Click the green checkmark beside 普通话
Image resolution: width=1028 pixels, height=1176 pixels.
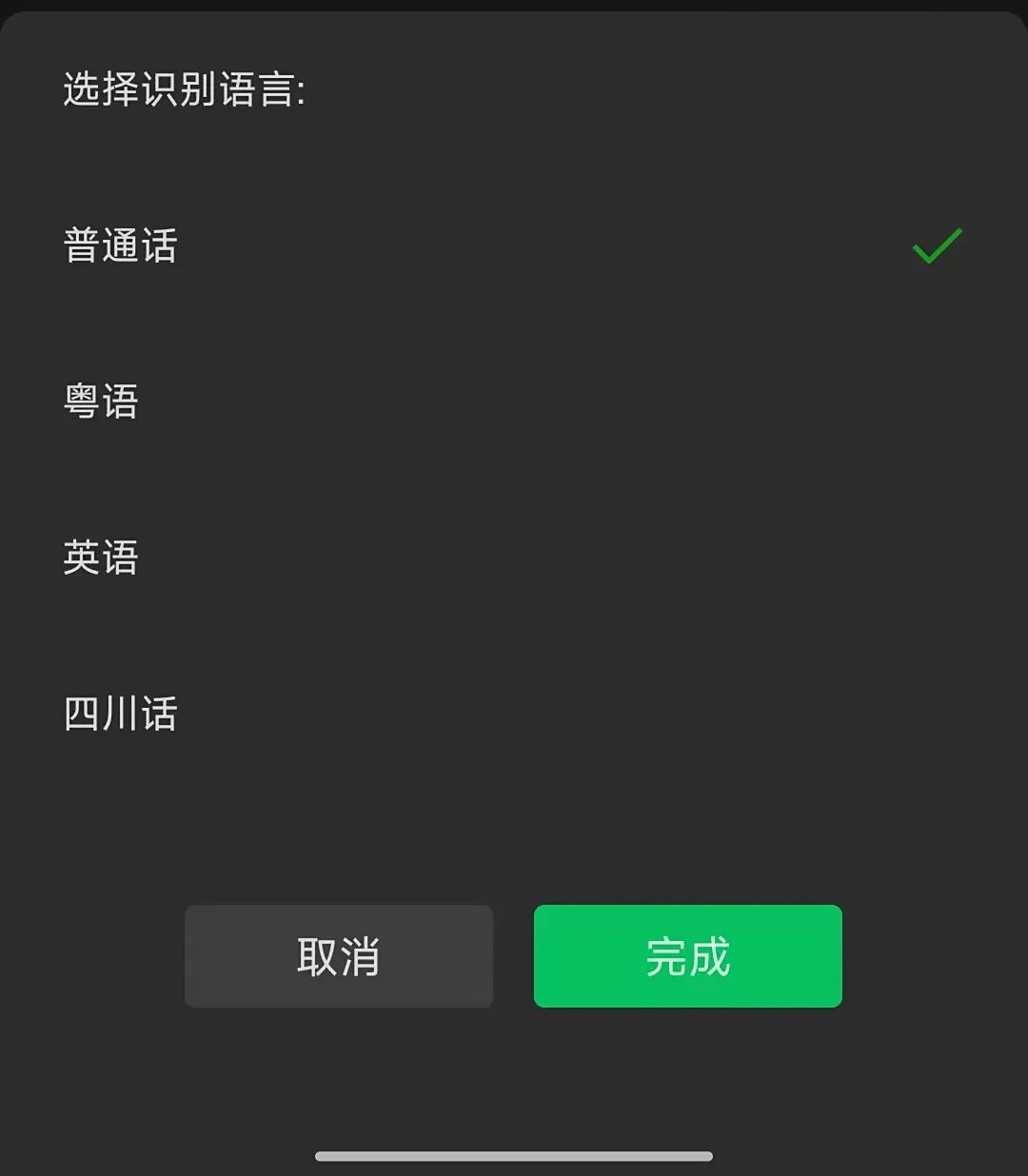click(938, 245)
